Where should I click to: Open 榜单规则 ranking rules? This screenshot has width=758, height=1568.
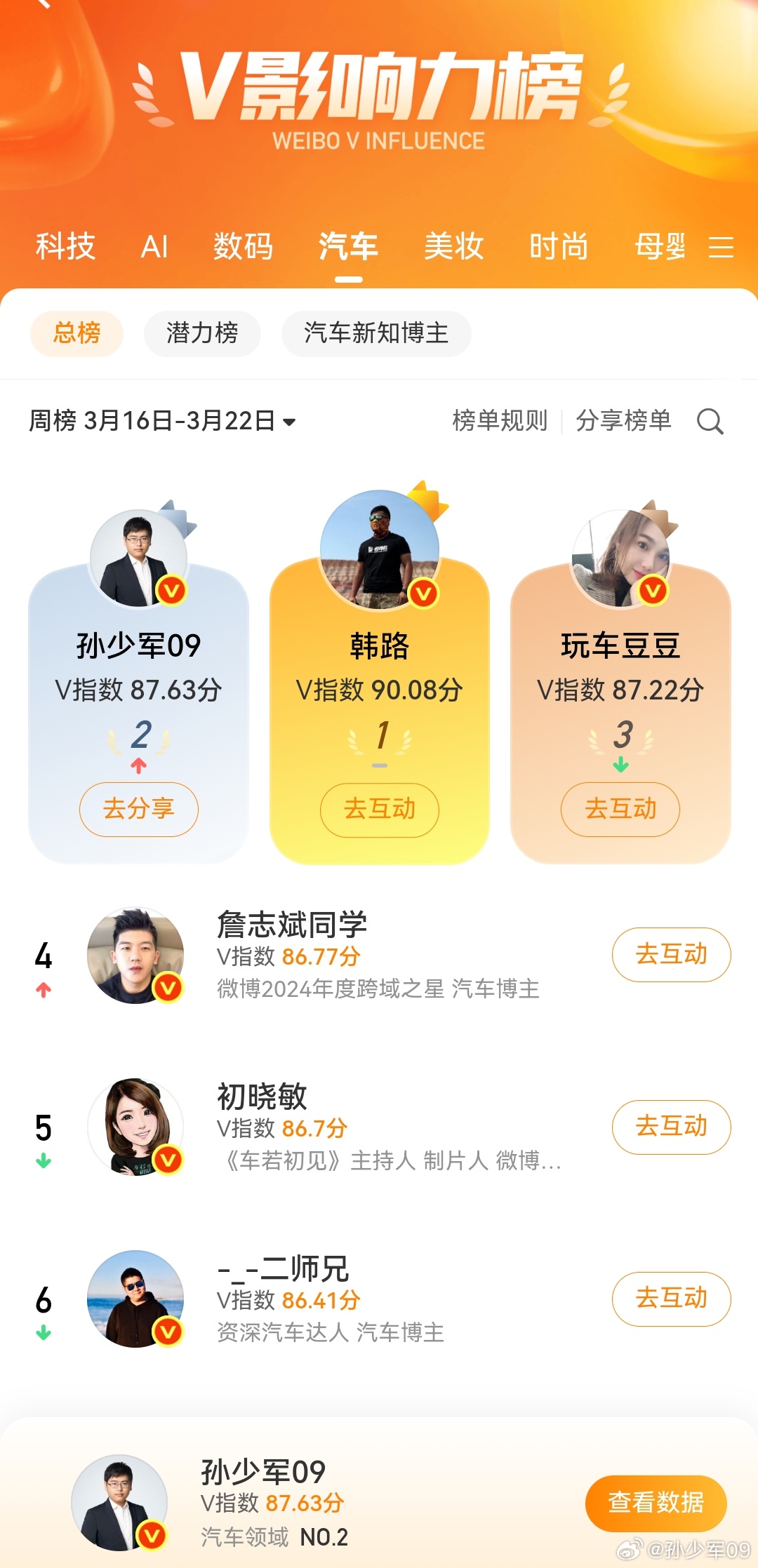(x=499, y=422)
